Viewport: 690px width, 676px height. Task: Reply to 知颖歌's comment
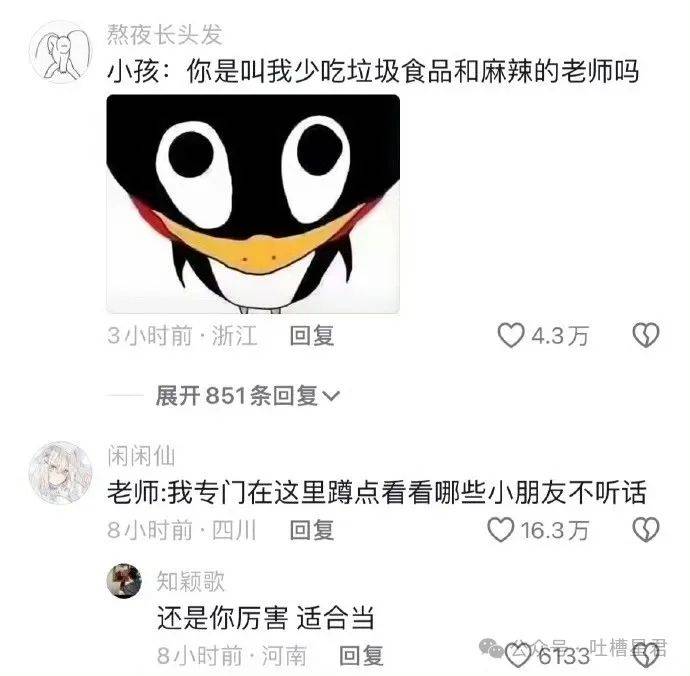(361, 656)
